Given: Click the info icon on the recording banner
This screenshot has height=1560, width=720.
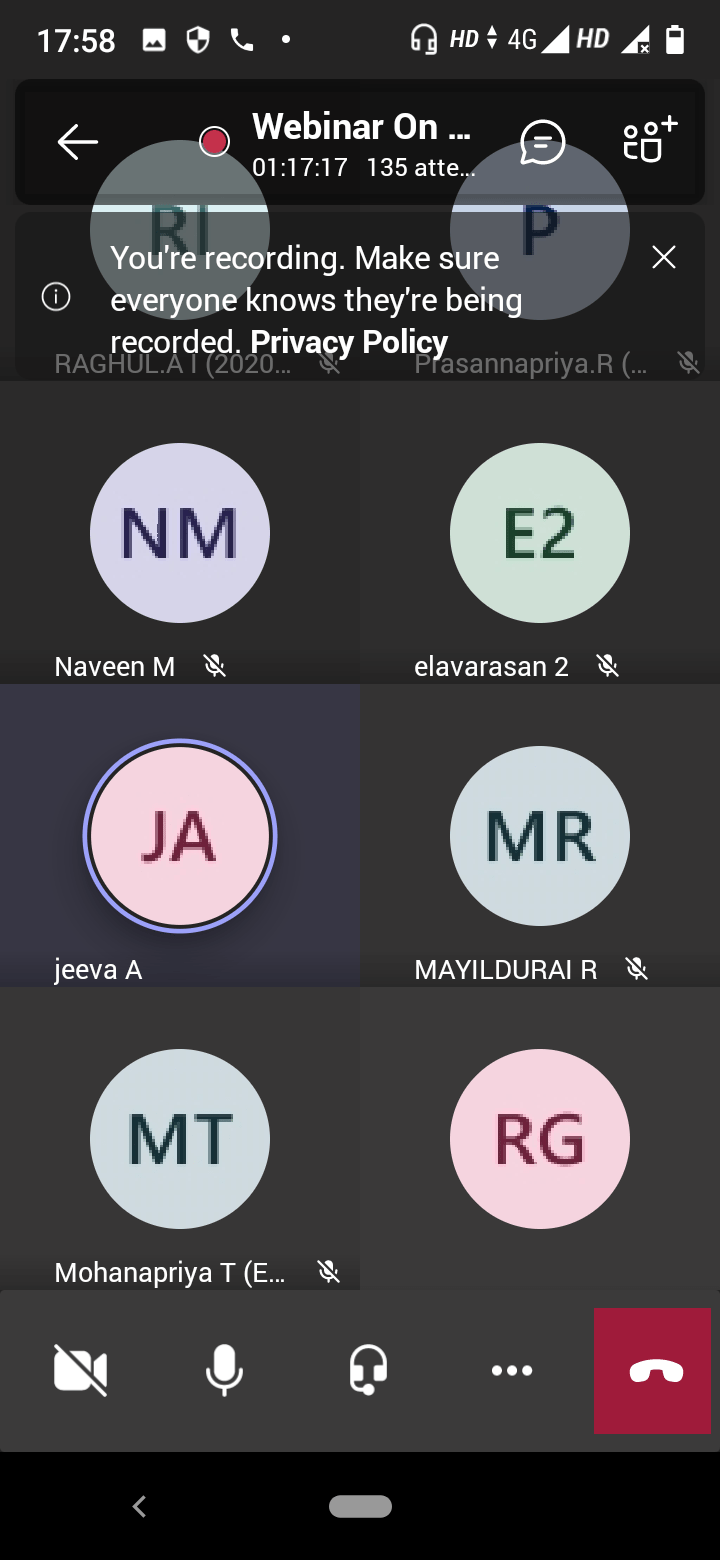Looking at the screenshot, I should tap(56, 297).
